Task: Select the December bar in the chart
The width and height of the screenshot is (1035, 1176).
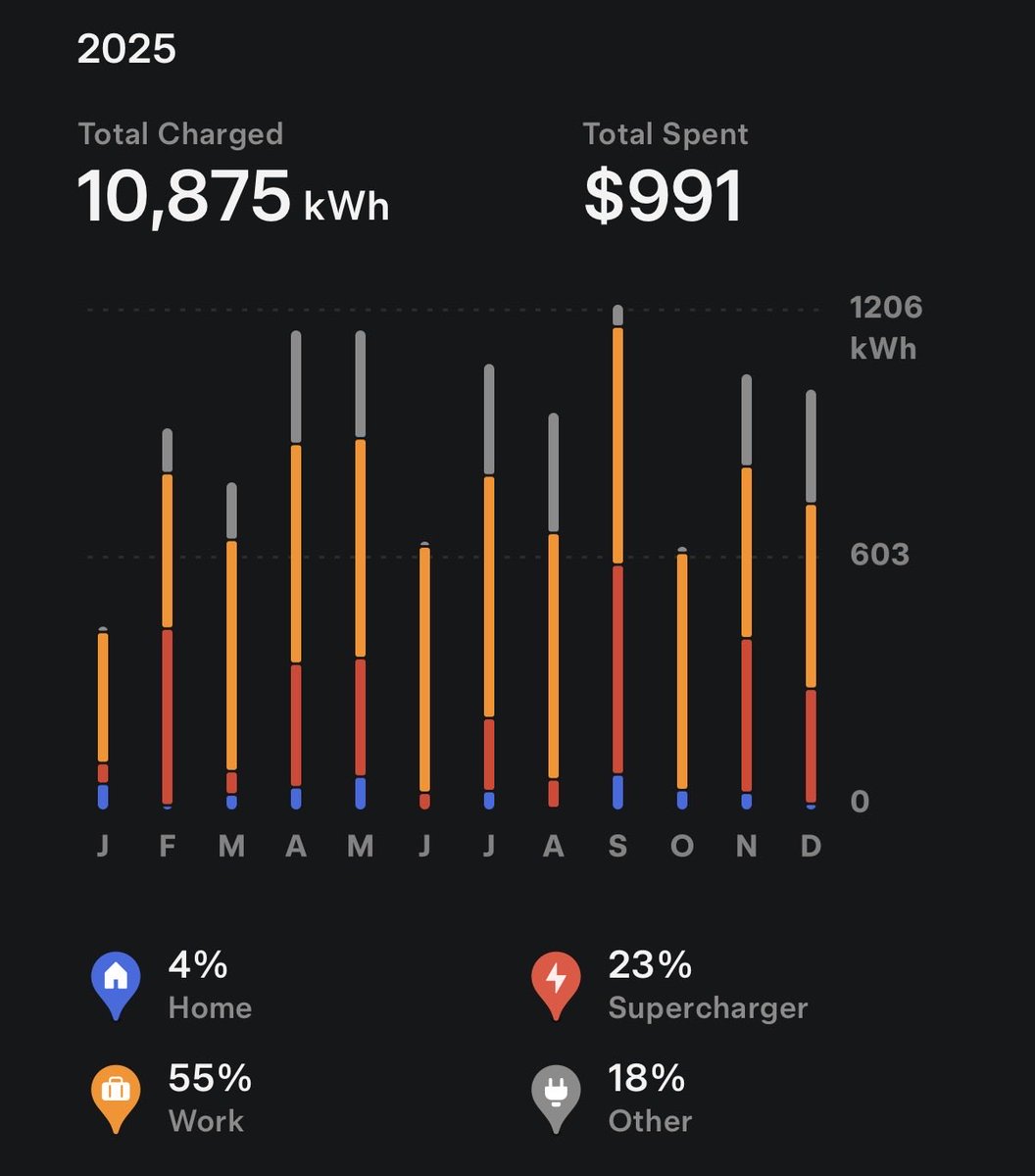Action: (x=811, y=599)
